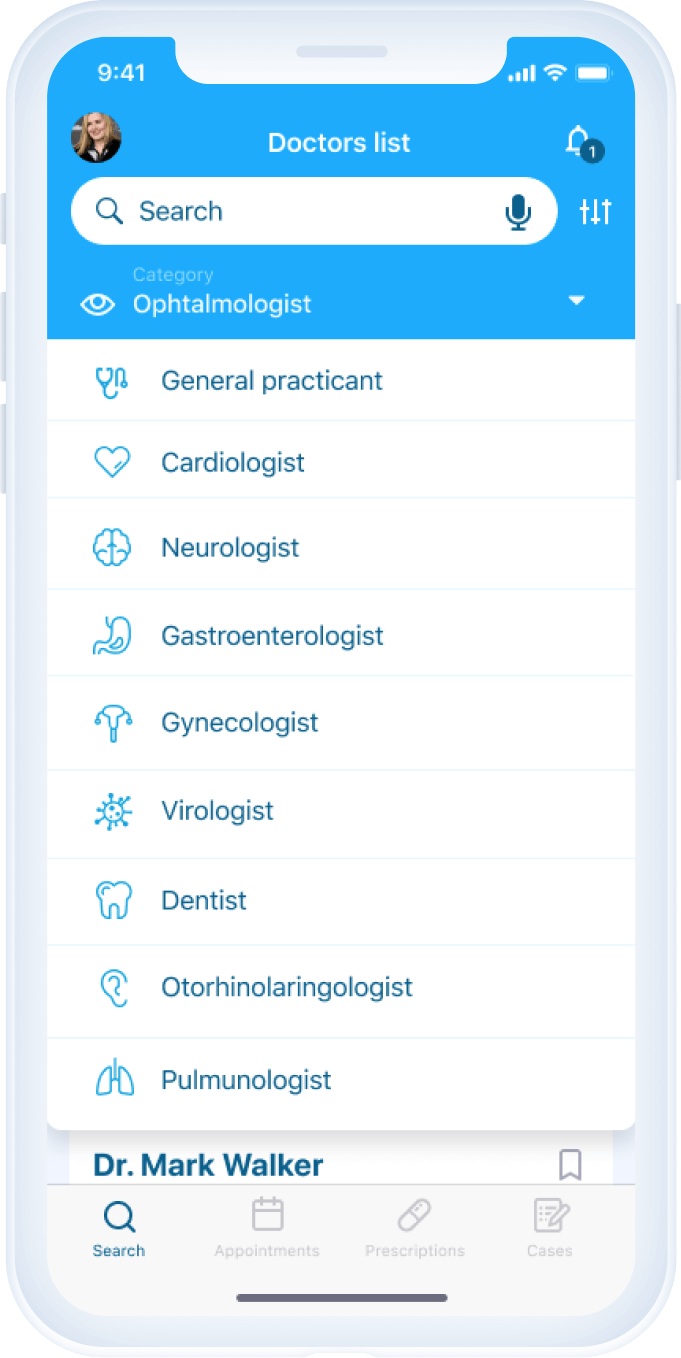Choose the Cardiologist category
Image resolution: width=681 pixels, height=1358 pixels.
point(341,460)
